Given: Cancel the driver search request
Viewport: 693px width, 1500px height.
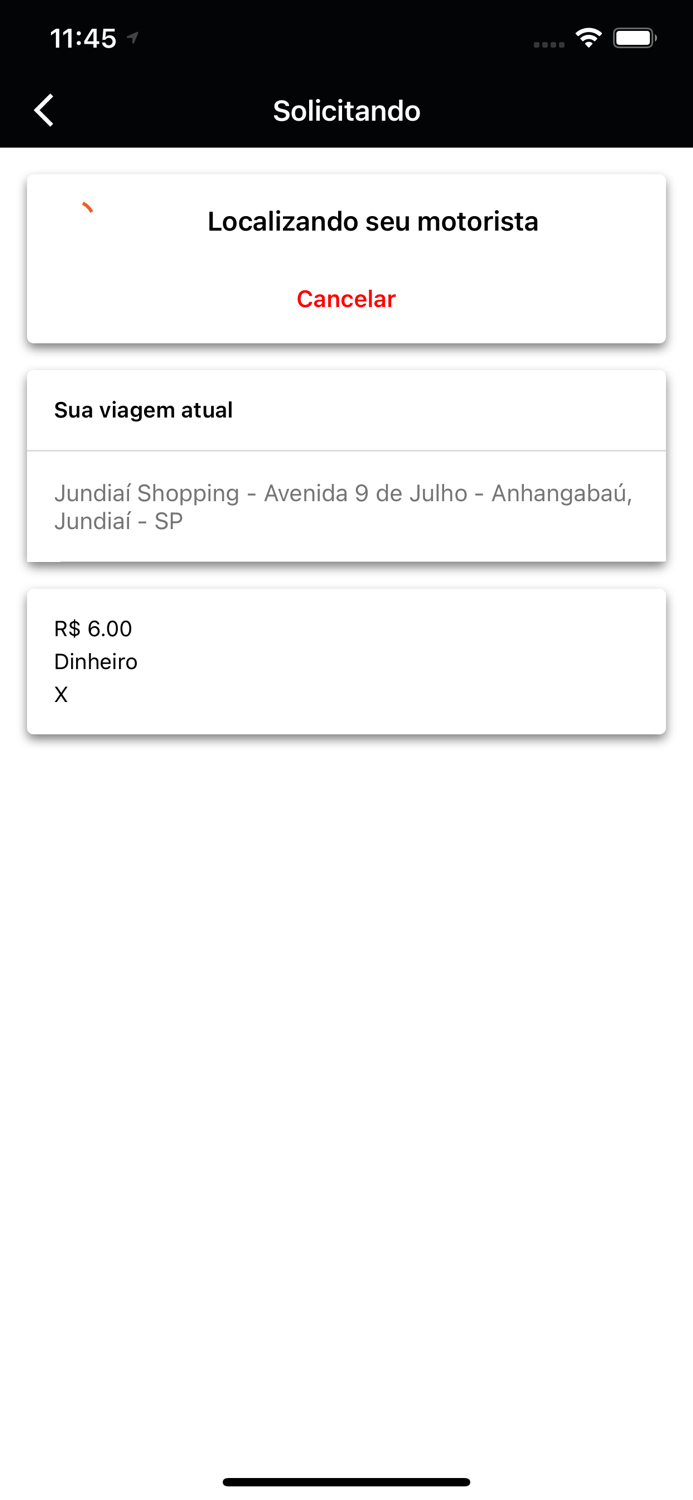Looking at the screenshot, I should click(x=346, y=299).
